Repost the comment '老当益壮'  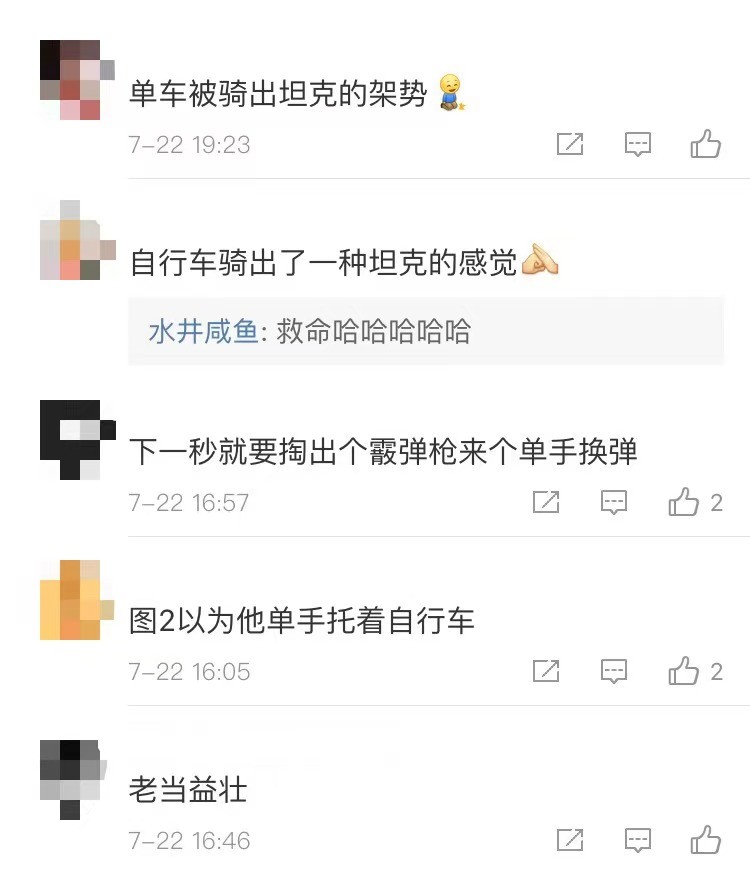tap(569, 840)
